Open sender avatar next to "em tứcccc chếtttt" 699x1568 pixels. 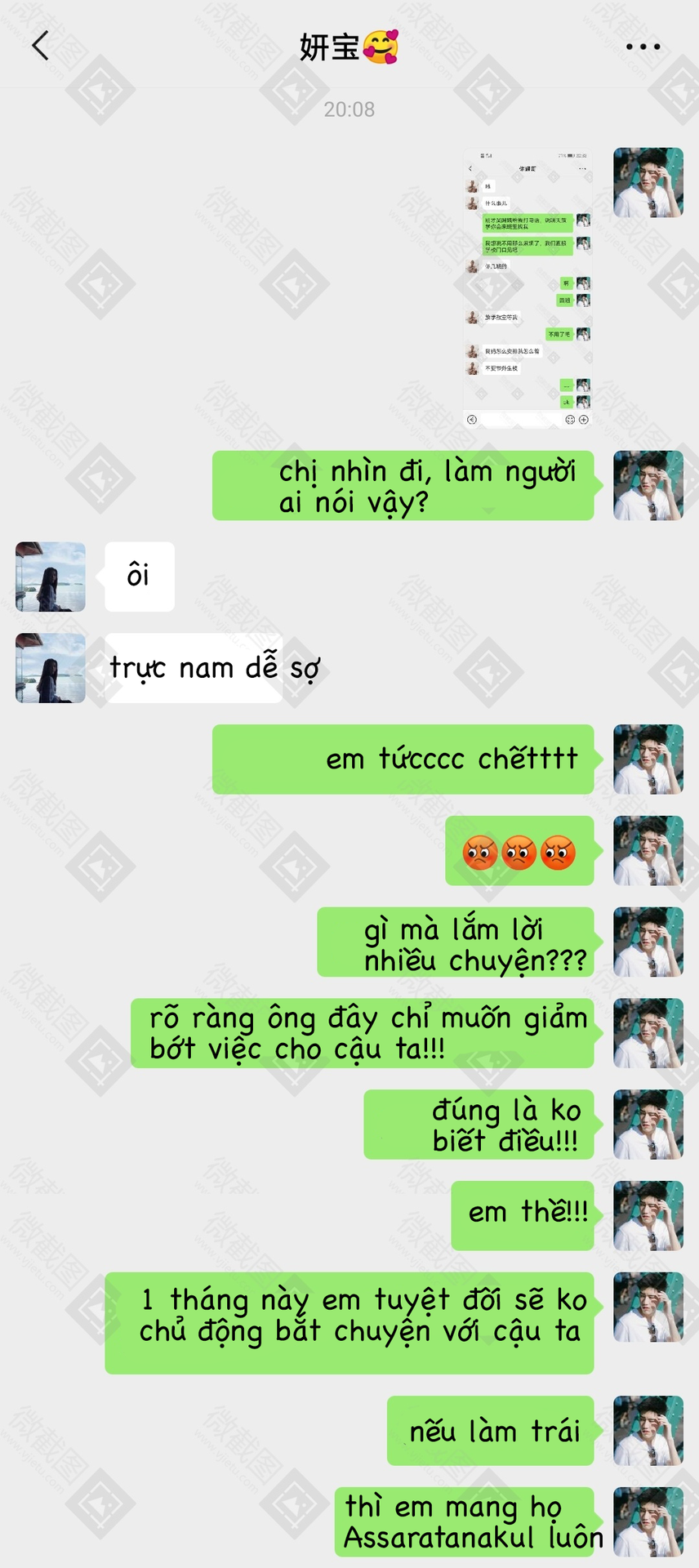click(x=648, y=759)
